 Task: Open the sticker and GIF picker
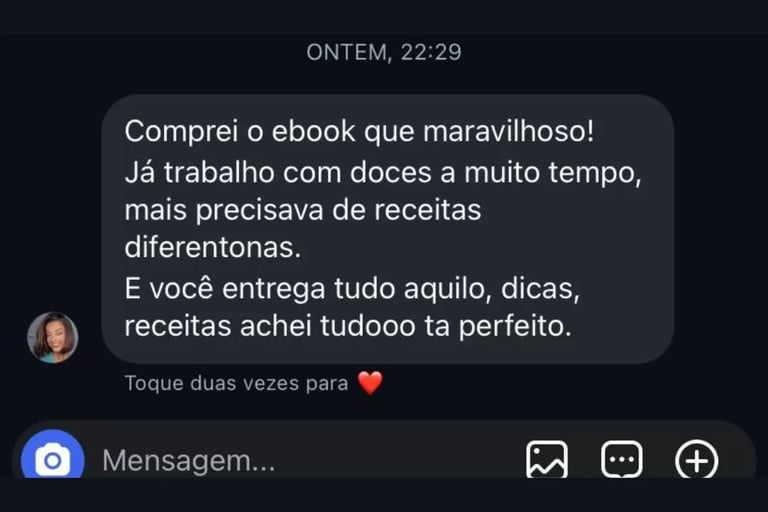621,460
